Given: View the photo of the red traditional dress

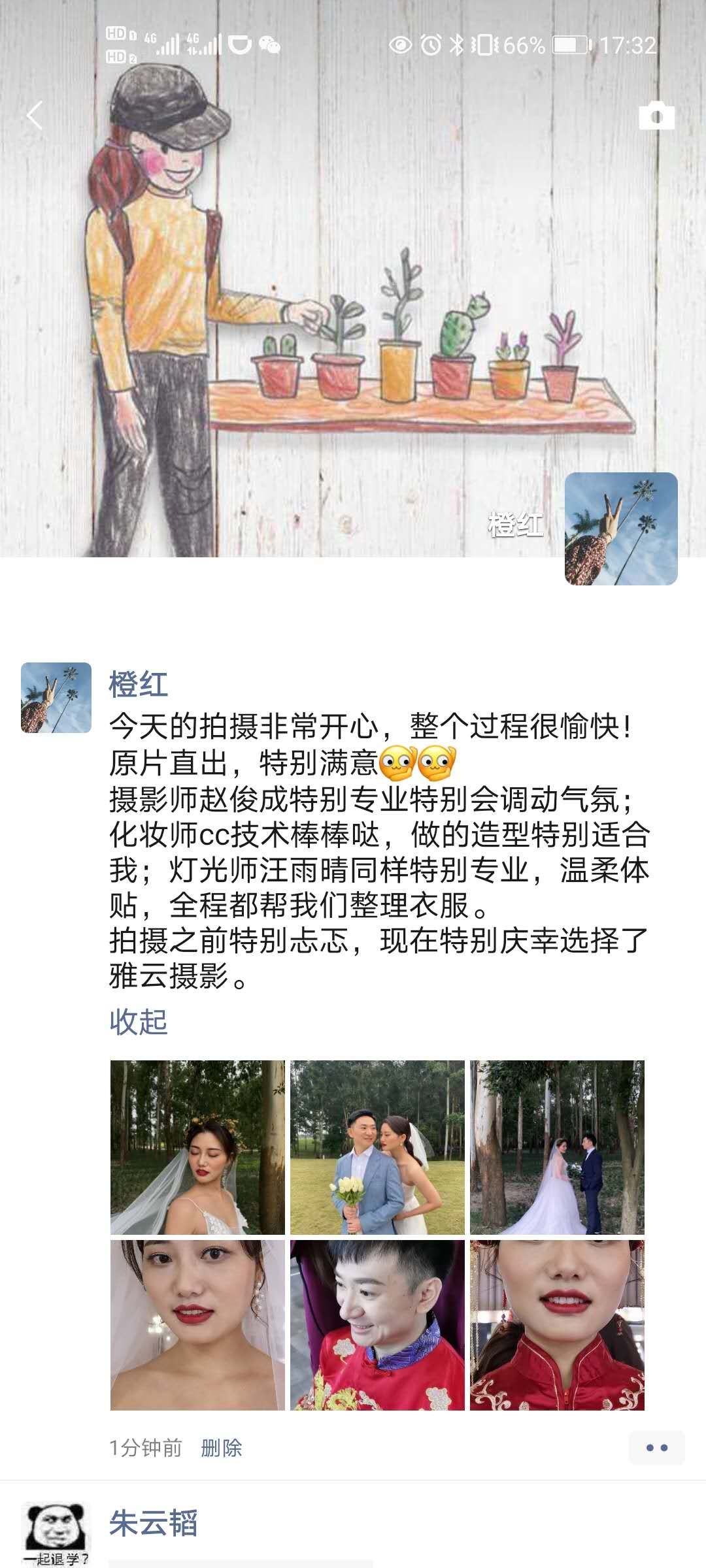Looking at the screenshot, I should (557, 1325).
